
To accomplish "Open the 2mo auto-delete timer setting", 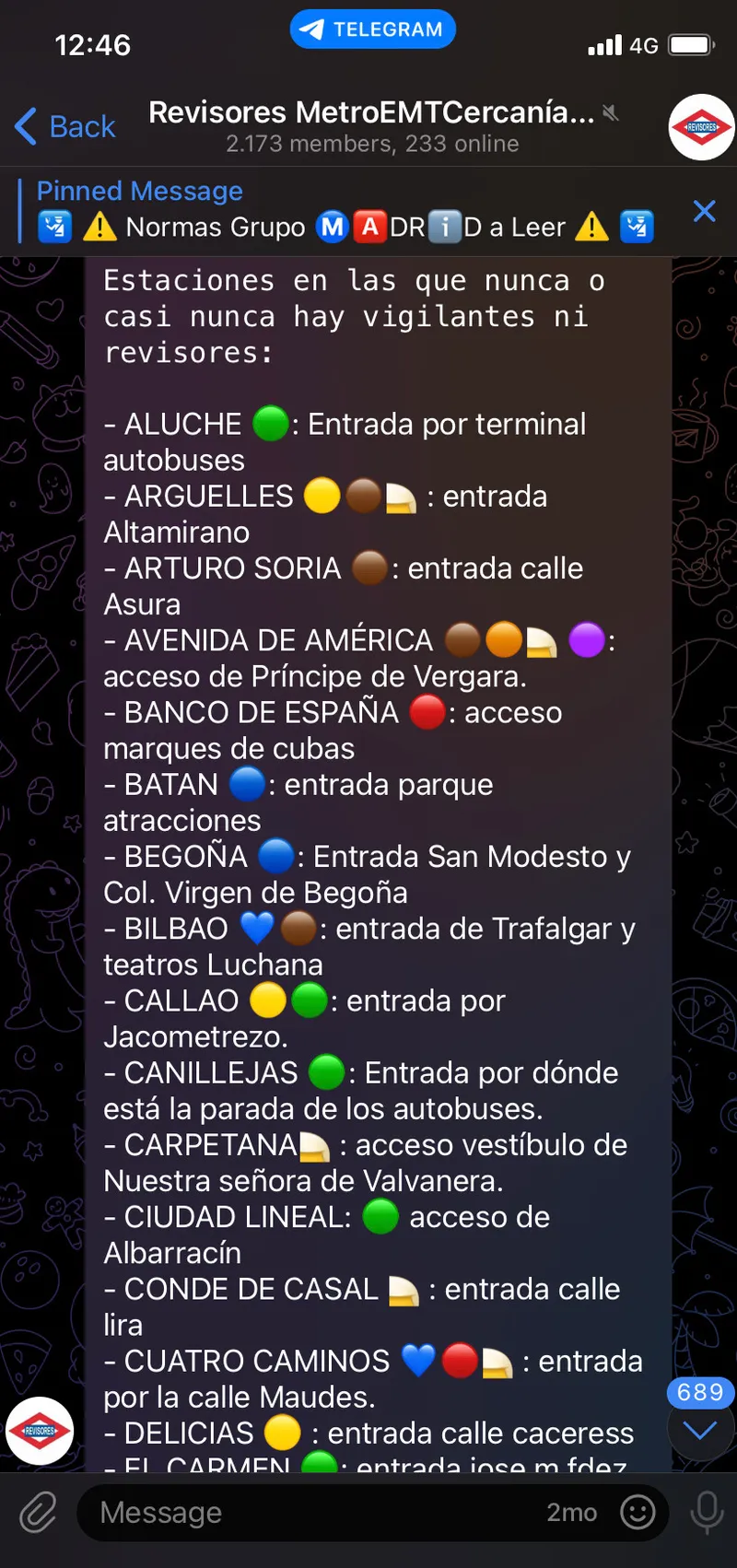I will pos(572,1512).
